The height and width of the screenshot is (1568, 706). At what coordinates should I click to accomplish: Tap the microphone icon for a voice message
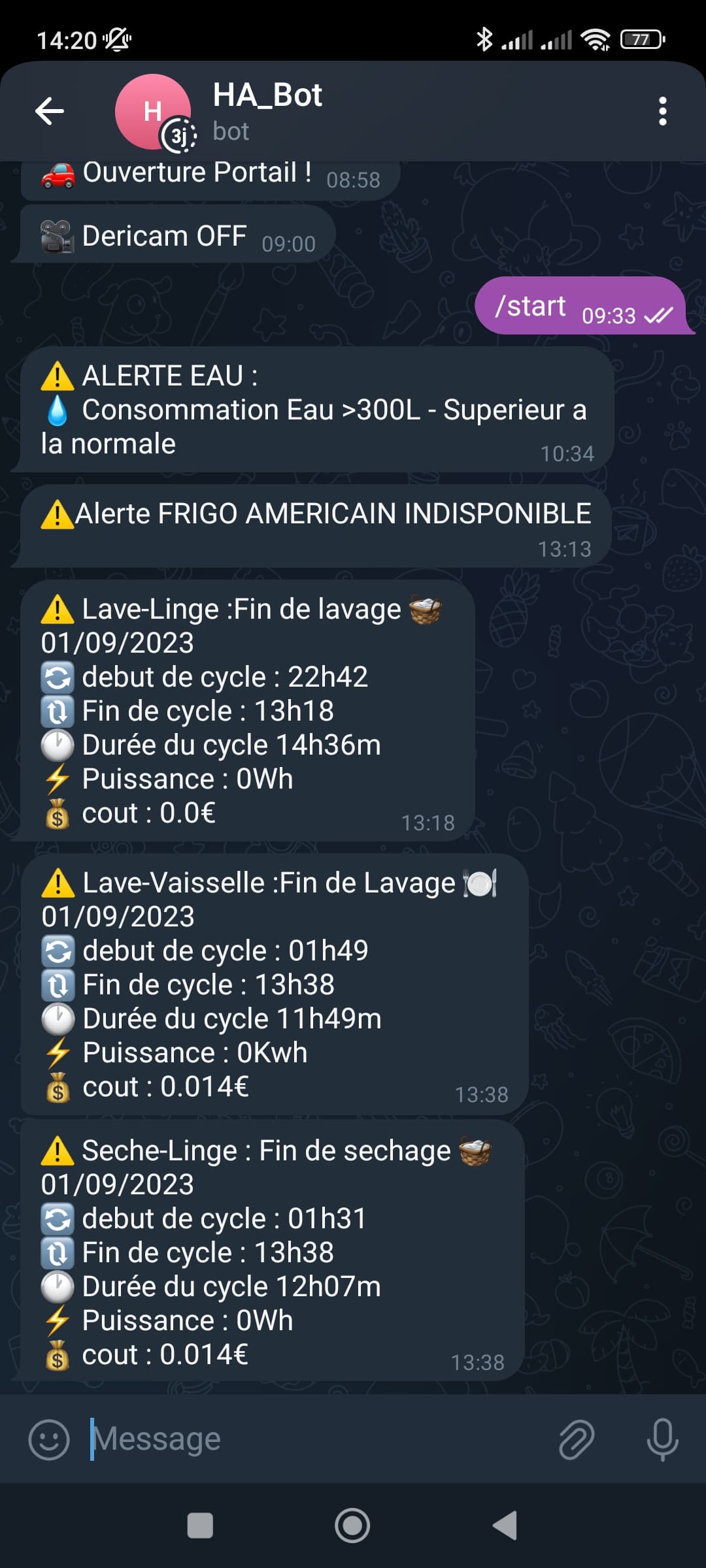click(x=662, y=1439)
